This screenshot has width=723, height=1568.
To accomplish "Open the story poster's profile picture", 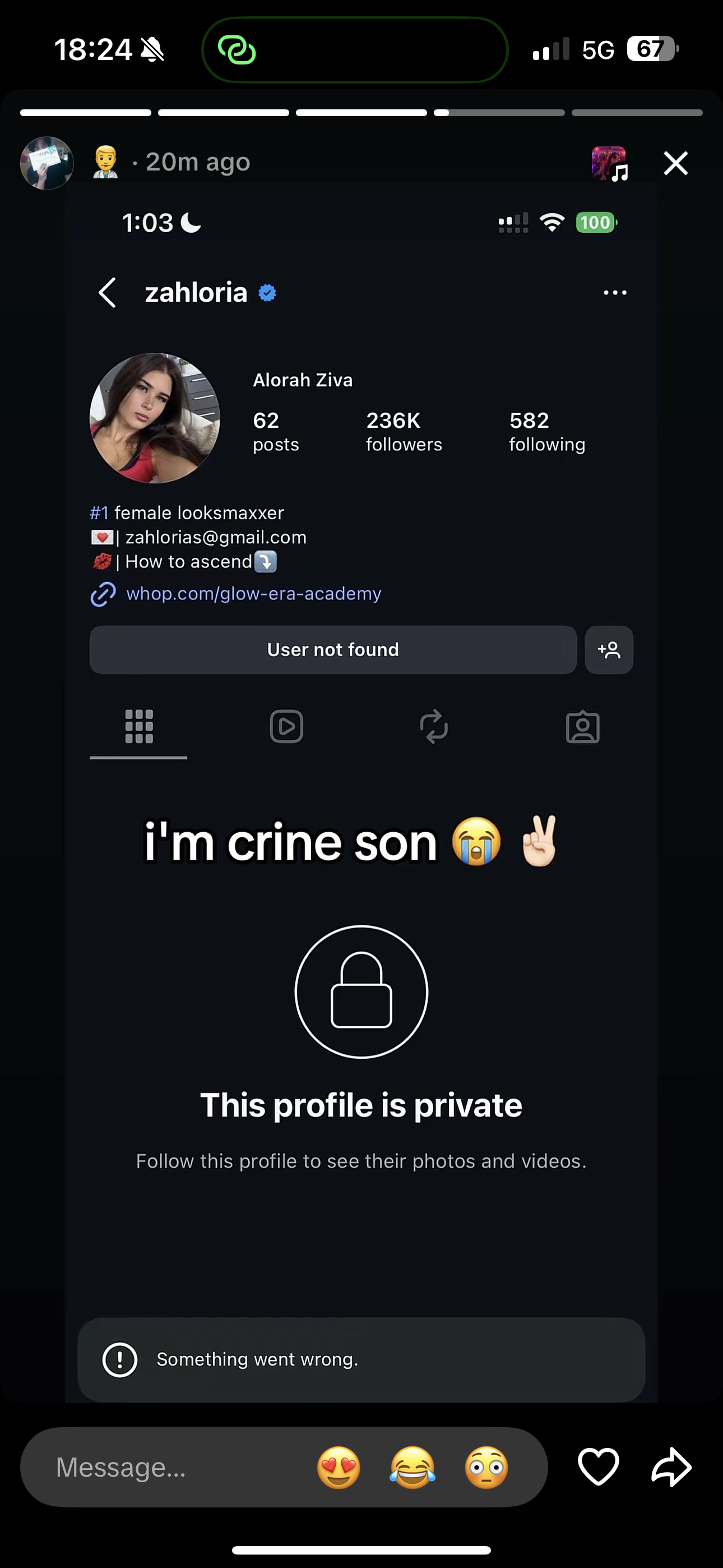I will click(47, 163).
